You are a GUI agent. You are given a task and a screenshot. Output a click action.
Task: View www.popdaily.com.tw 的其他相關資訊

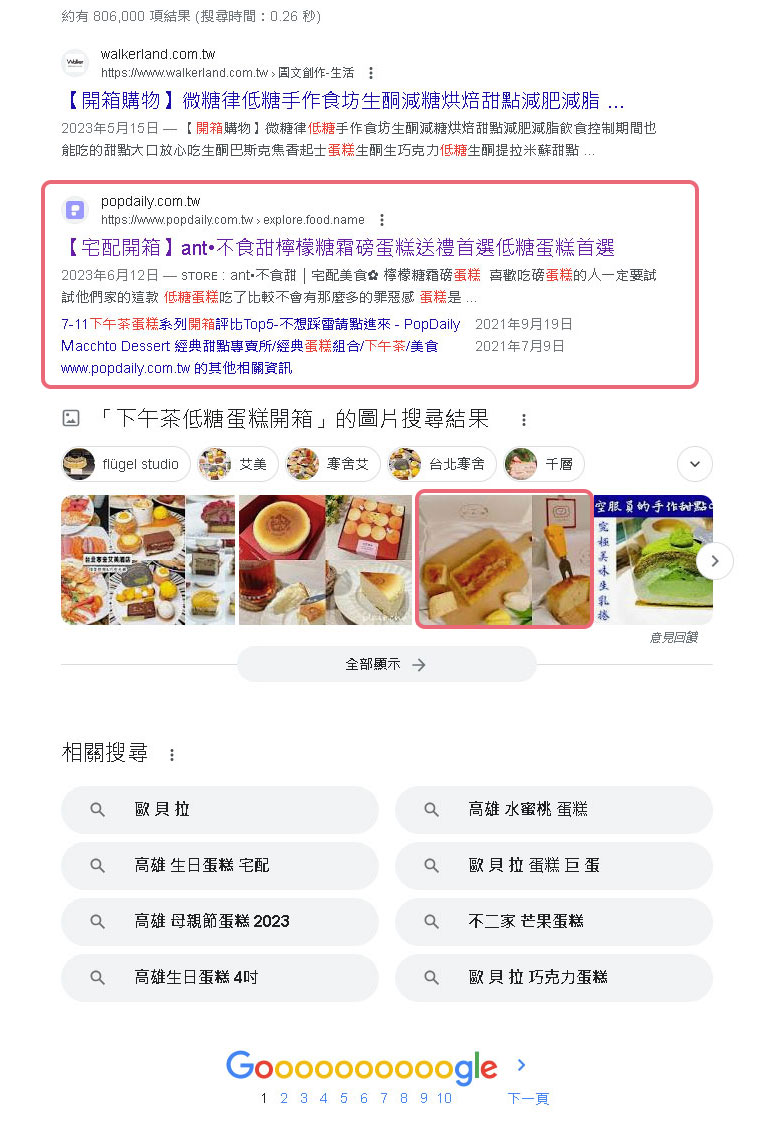[x=176, y=368]
